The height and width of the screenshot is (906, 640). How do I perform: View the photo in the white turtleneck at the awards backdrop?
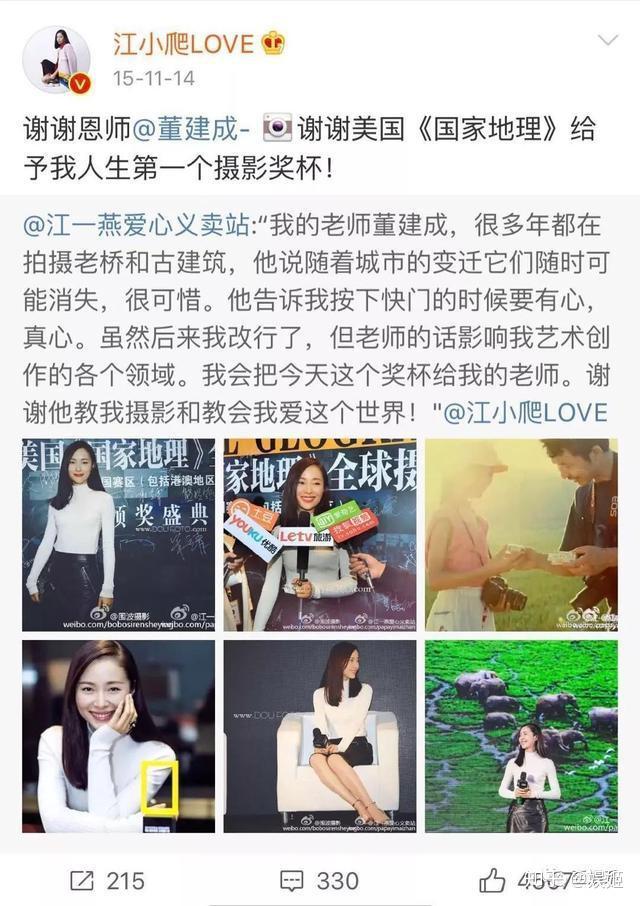(x=118, y=534)
